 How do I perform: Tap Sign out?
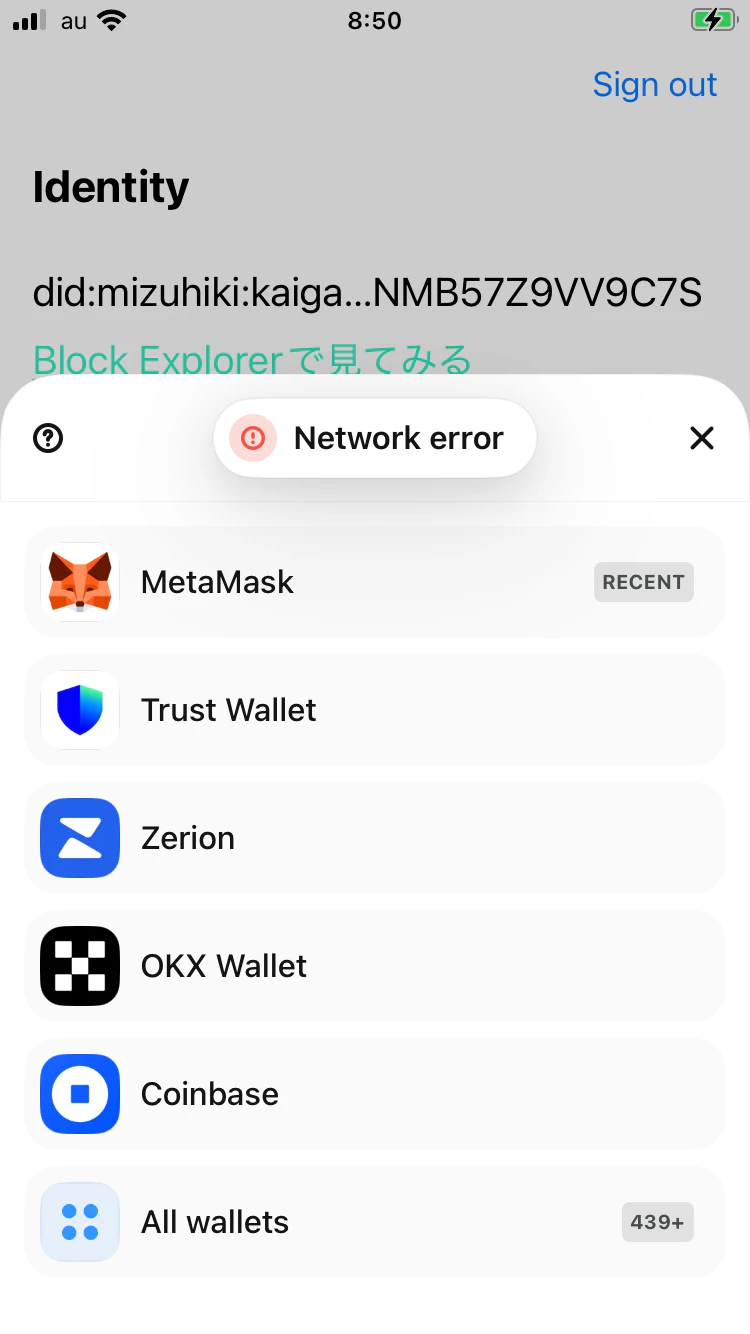coord(654,85)
